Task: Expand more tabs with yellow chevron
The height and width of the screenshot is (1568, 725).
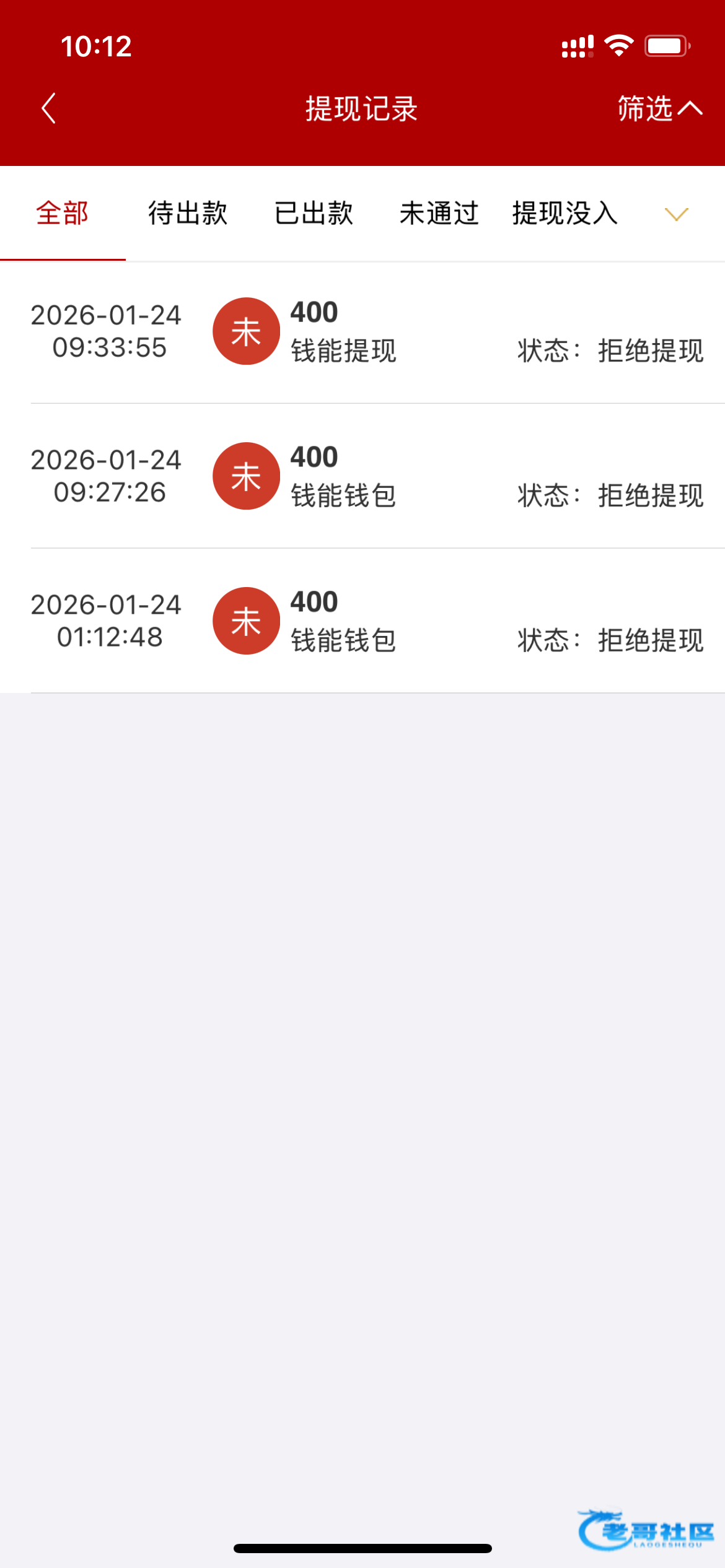Action: [676, 214]
